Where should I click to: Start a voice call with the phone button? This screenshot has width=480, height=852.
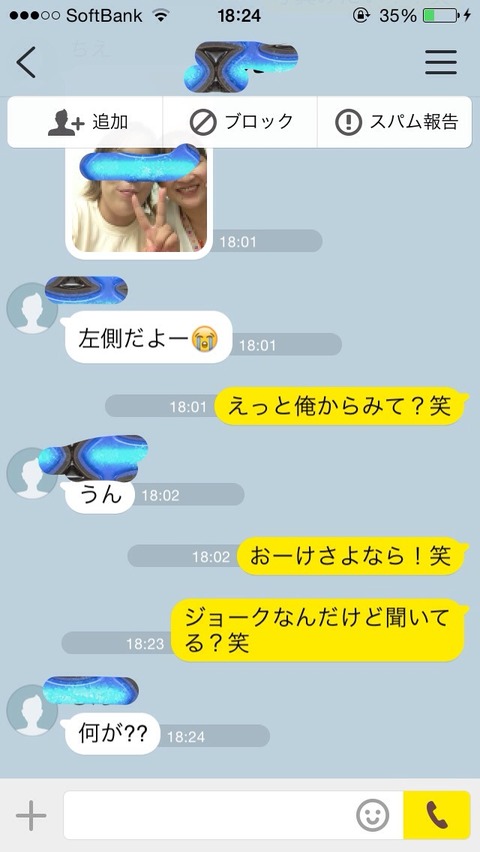(x=437, y=815)
